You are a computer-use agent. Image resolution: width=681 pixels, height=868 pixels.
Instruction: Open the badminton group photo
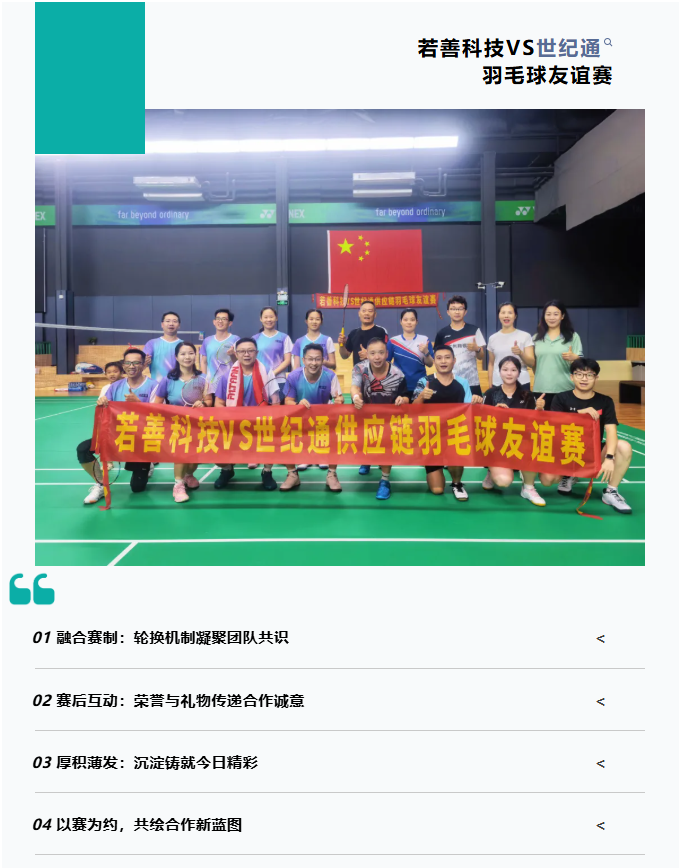pyautogui.click(x=340, y=338)
